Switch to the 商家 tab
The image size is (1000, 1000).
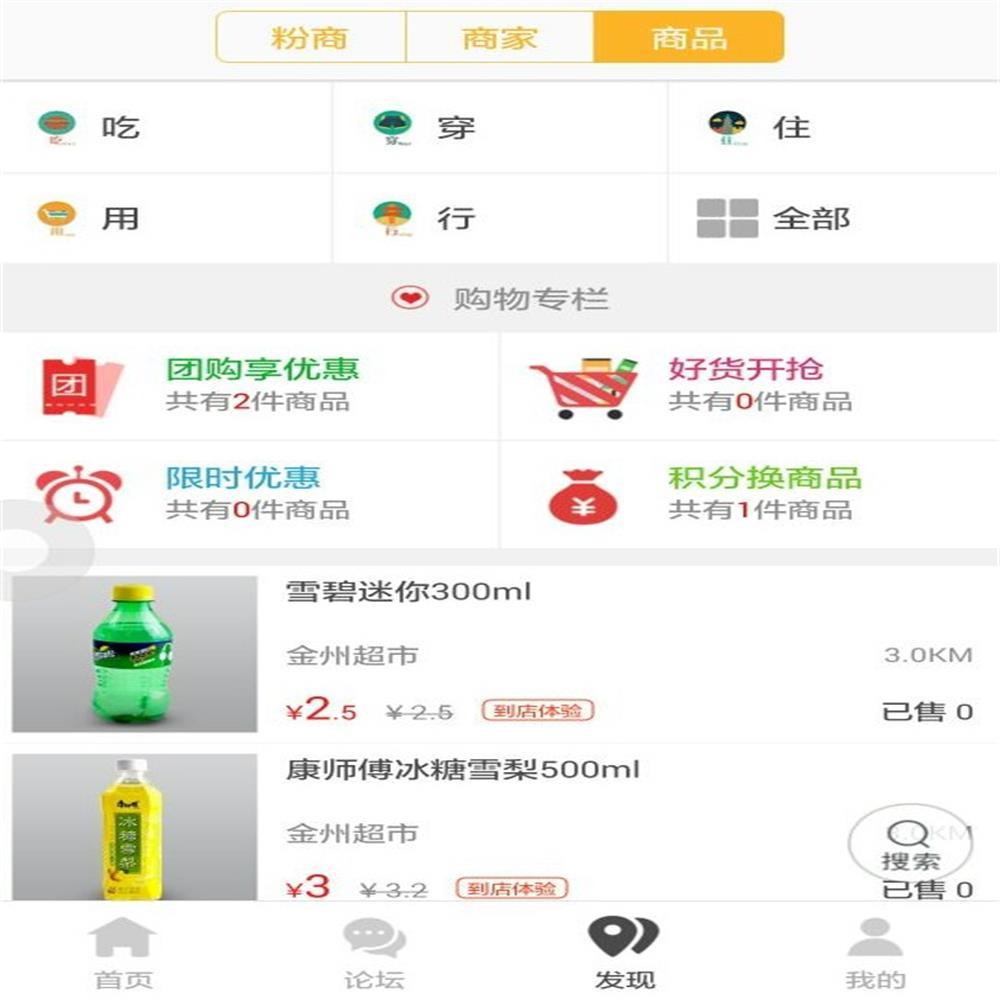click(499, 38)
